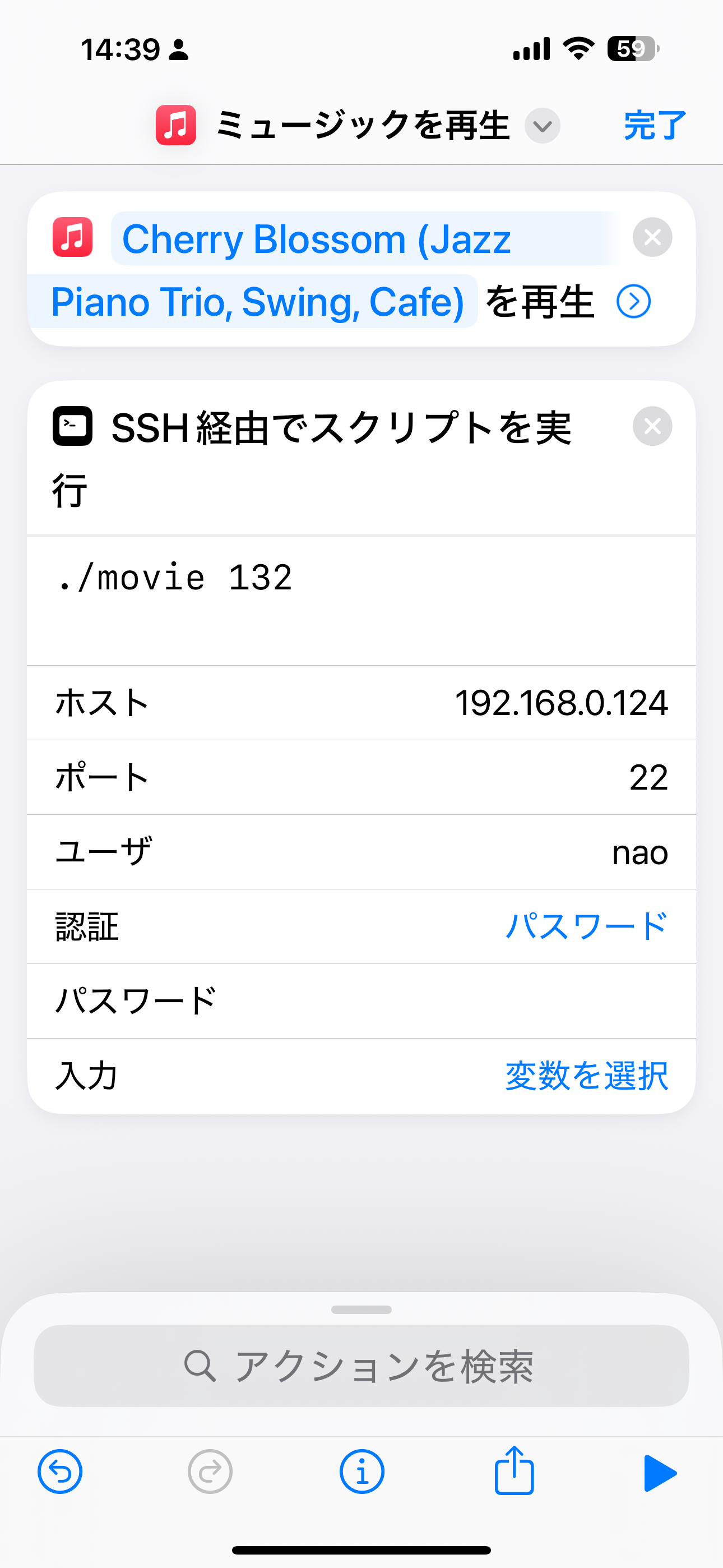The image size is (723, 1568).
Task: Edit the ユーザ field nao
Action: (x=639, y=852)
